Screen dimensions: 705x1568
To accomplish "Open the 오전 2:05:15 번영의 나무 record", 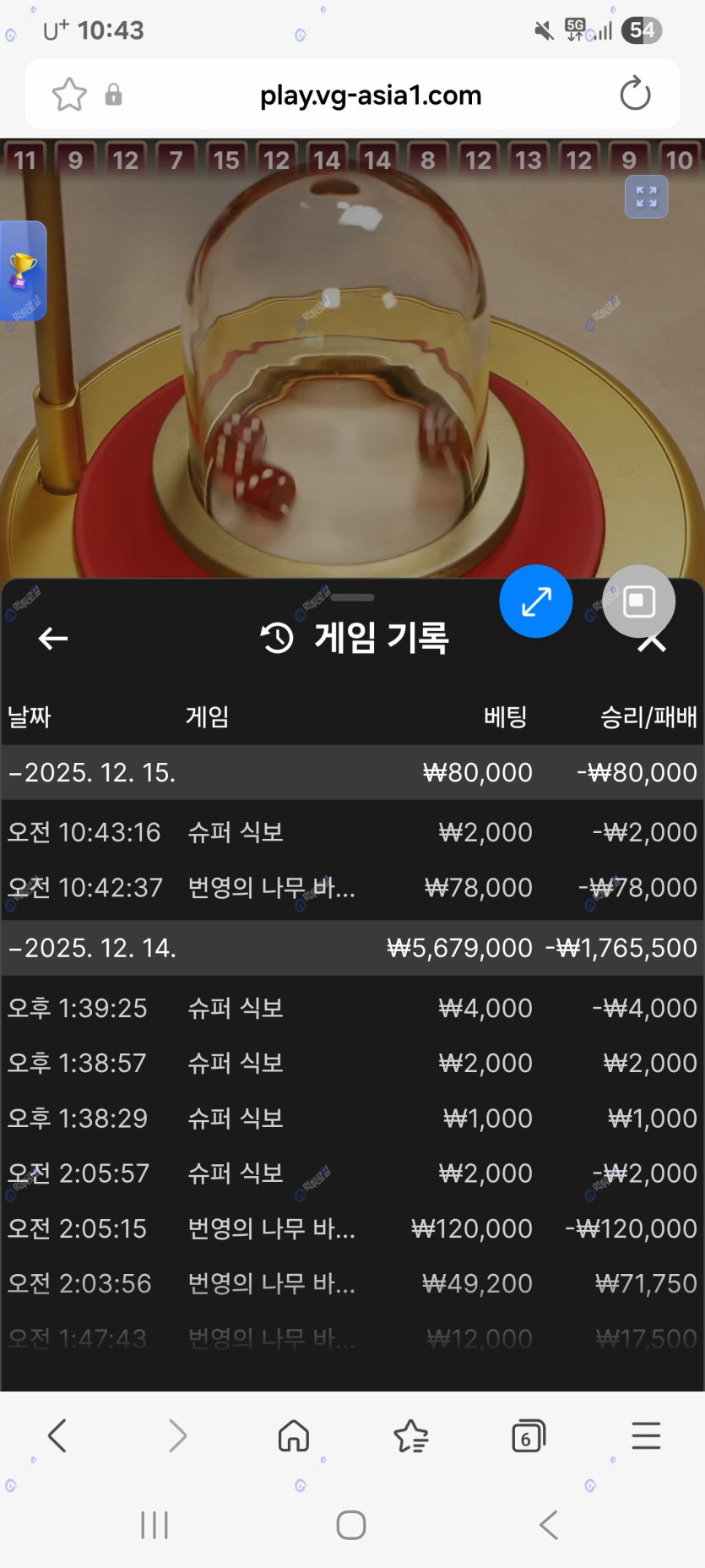I will [x=351, y=1228].
